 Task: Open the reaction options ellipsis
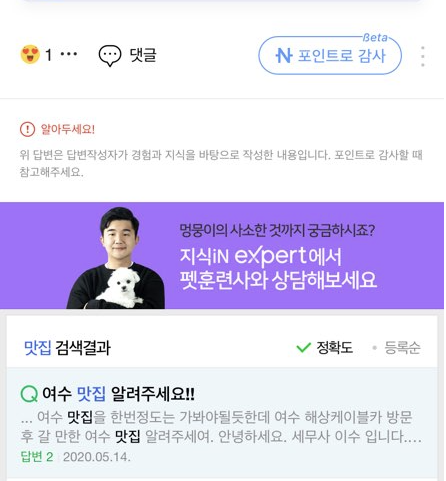point(69,54)
